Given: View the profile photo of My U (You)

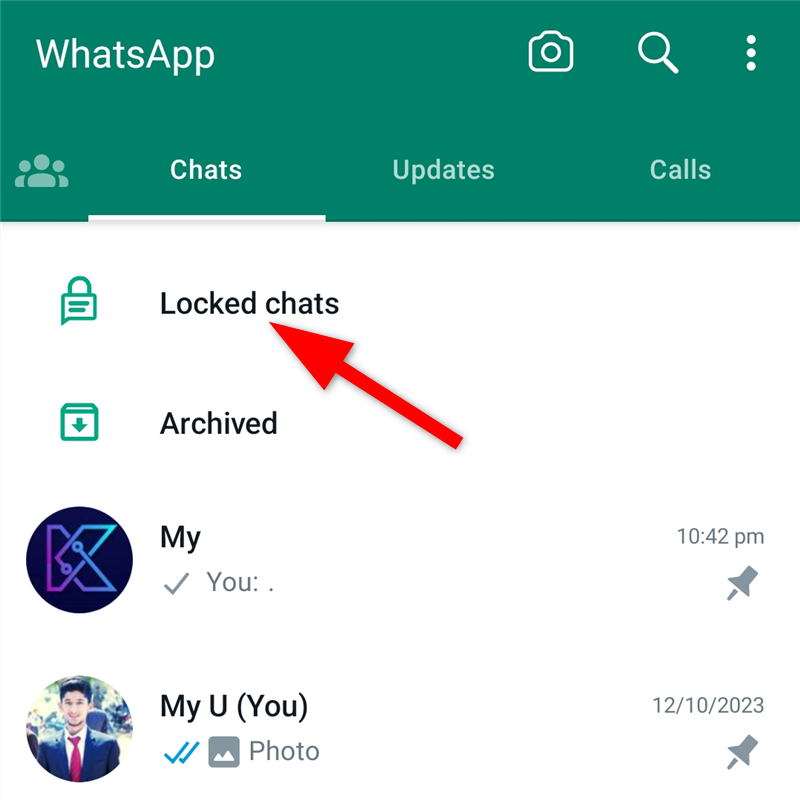Looking at the screenshot, I should tap(79, 728).
